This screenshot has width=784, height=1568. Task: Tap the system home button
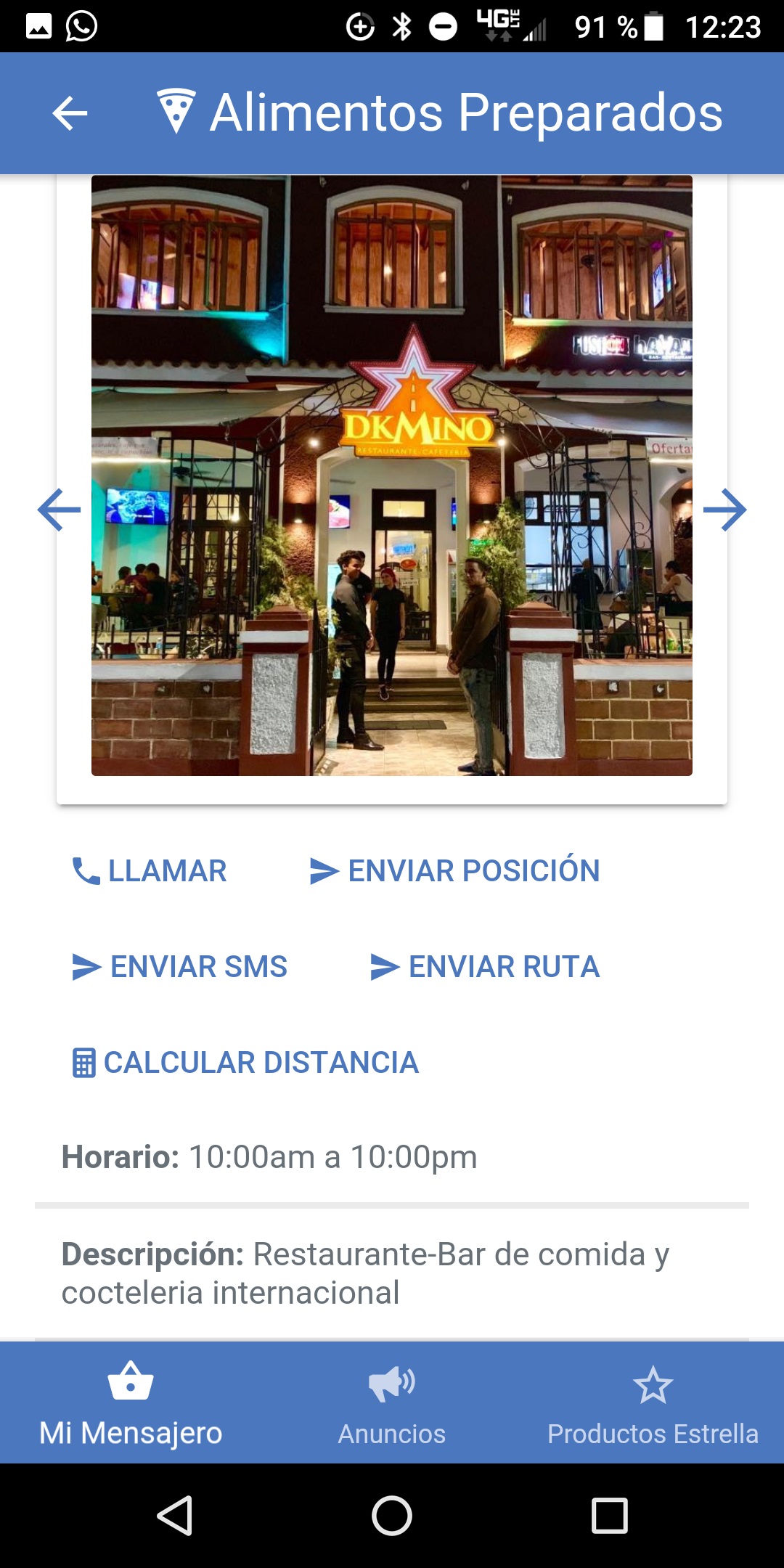392,1516
